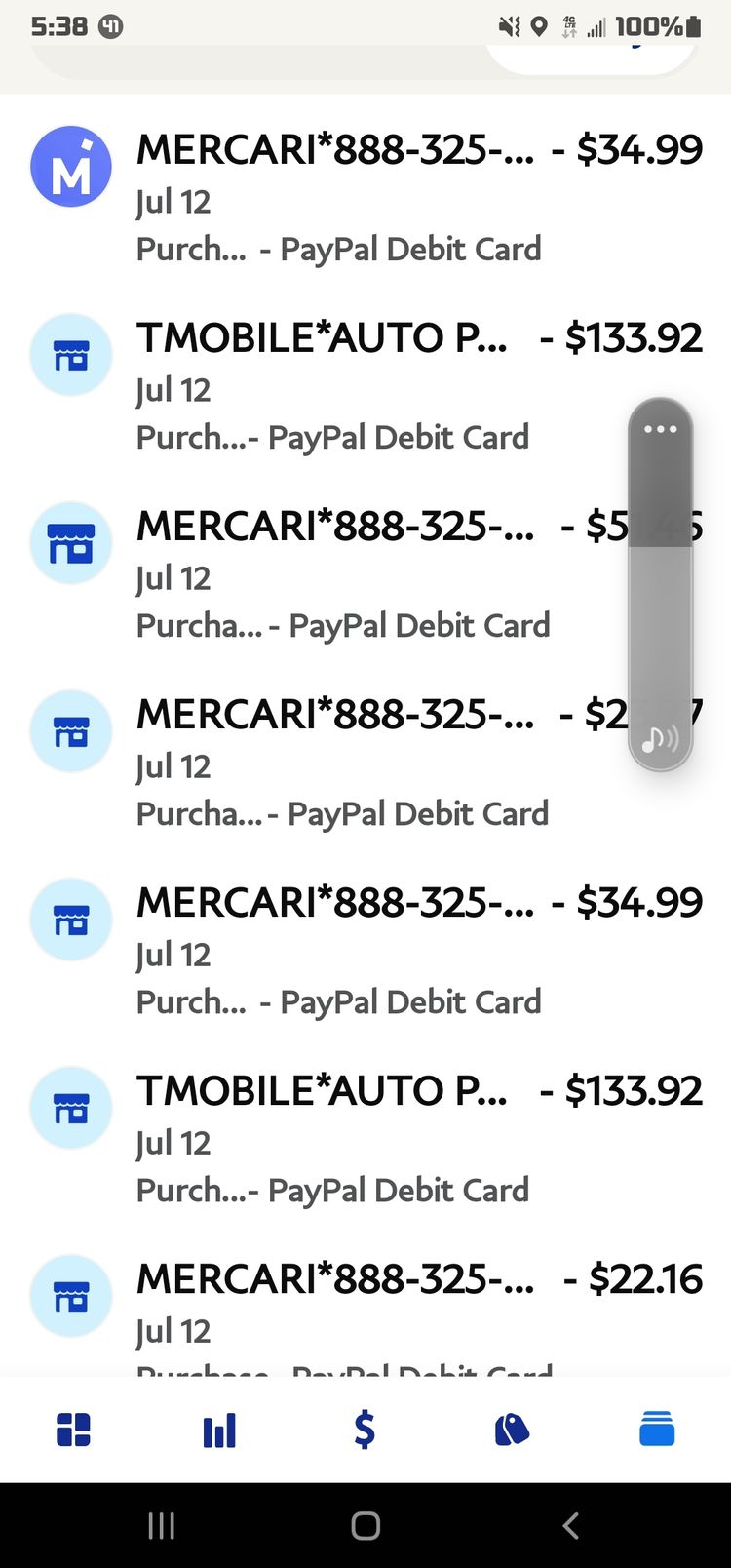Open the dollar sign payments tab

click(x=365, y=1430)
